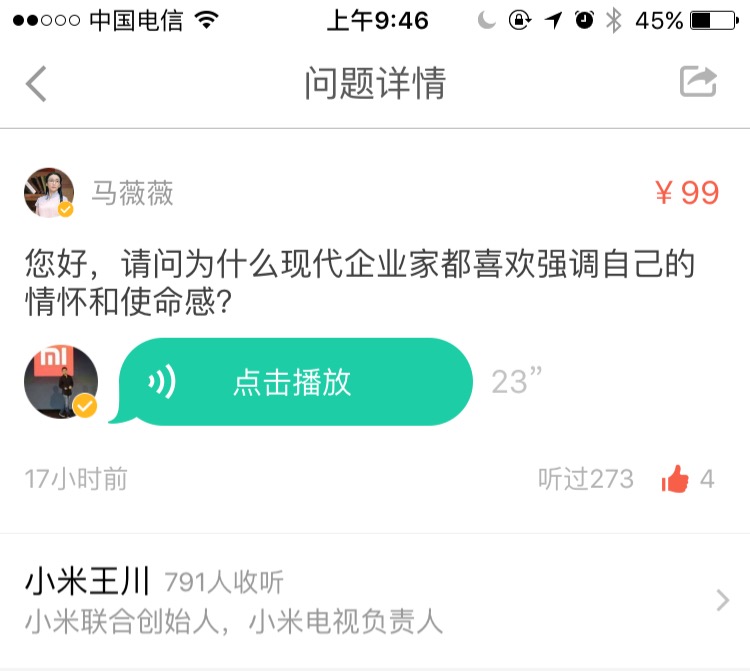
Task: Go back from the question details page
Action: [x=37, y=84]
